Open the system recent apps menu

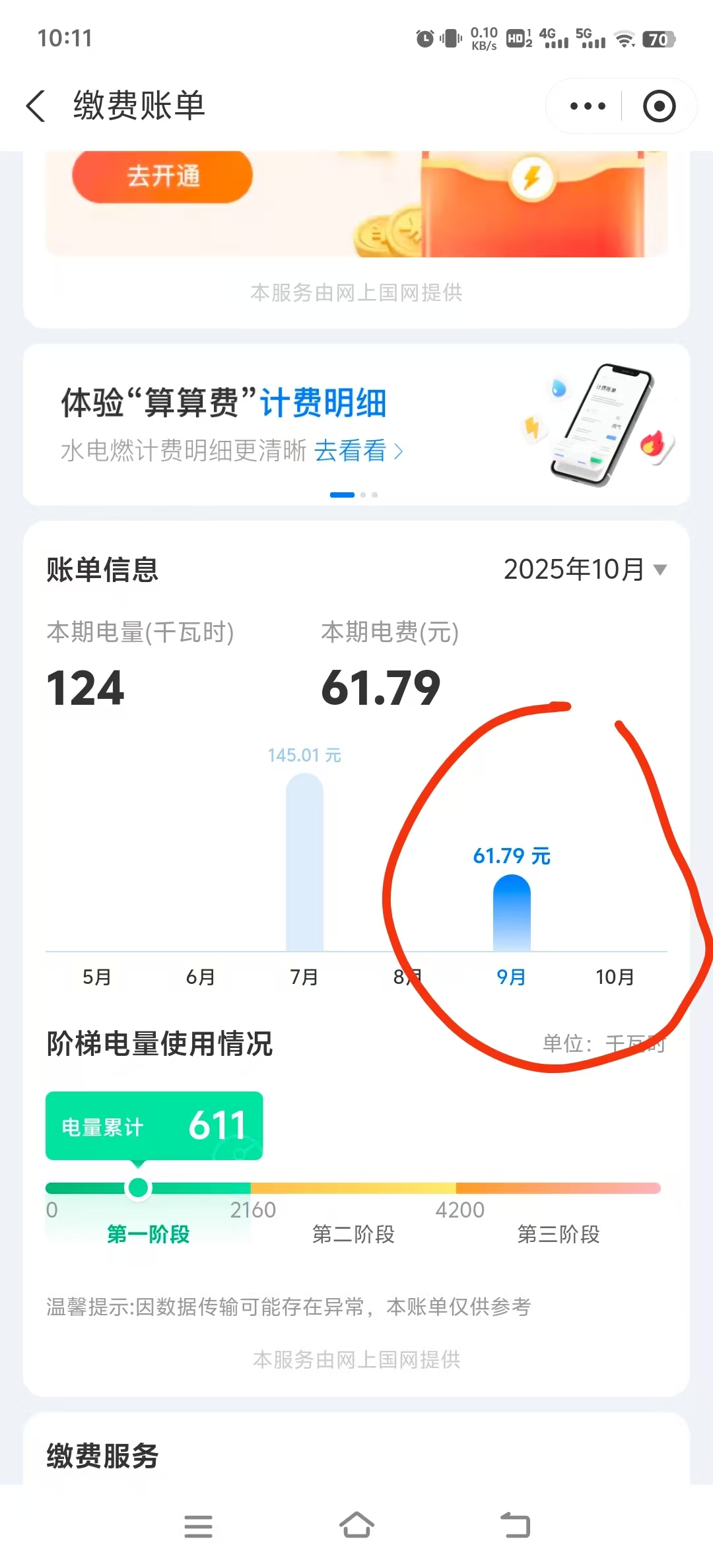[198, 1526]
